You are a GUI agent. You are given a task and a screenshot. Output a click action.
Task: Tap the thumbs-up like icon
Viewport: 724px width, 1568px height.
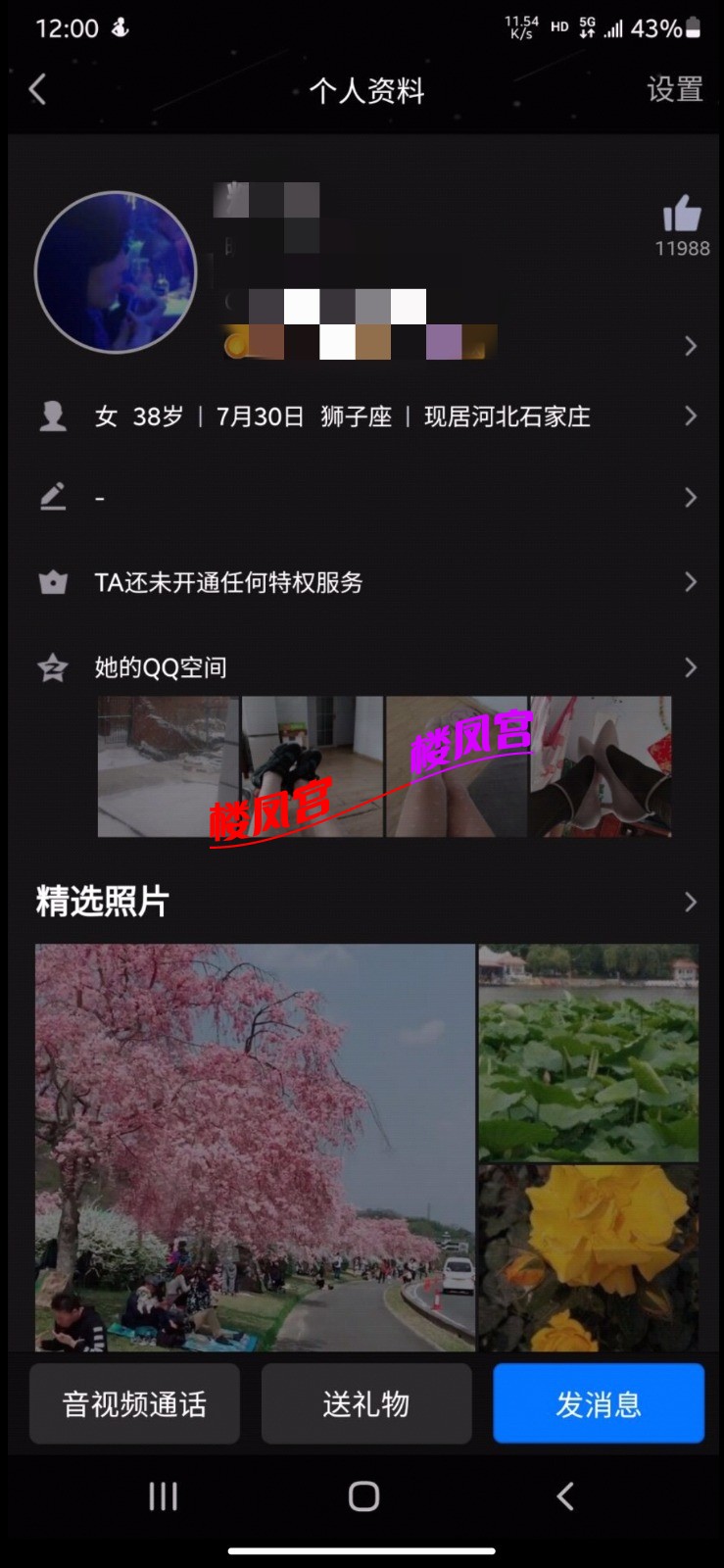tap(682, 214)
